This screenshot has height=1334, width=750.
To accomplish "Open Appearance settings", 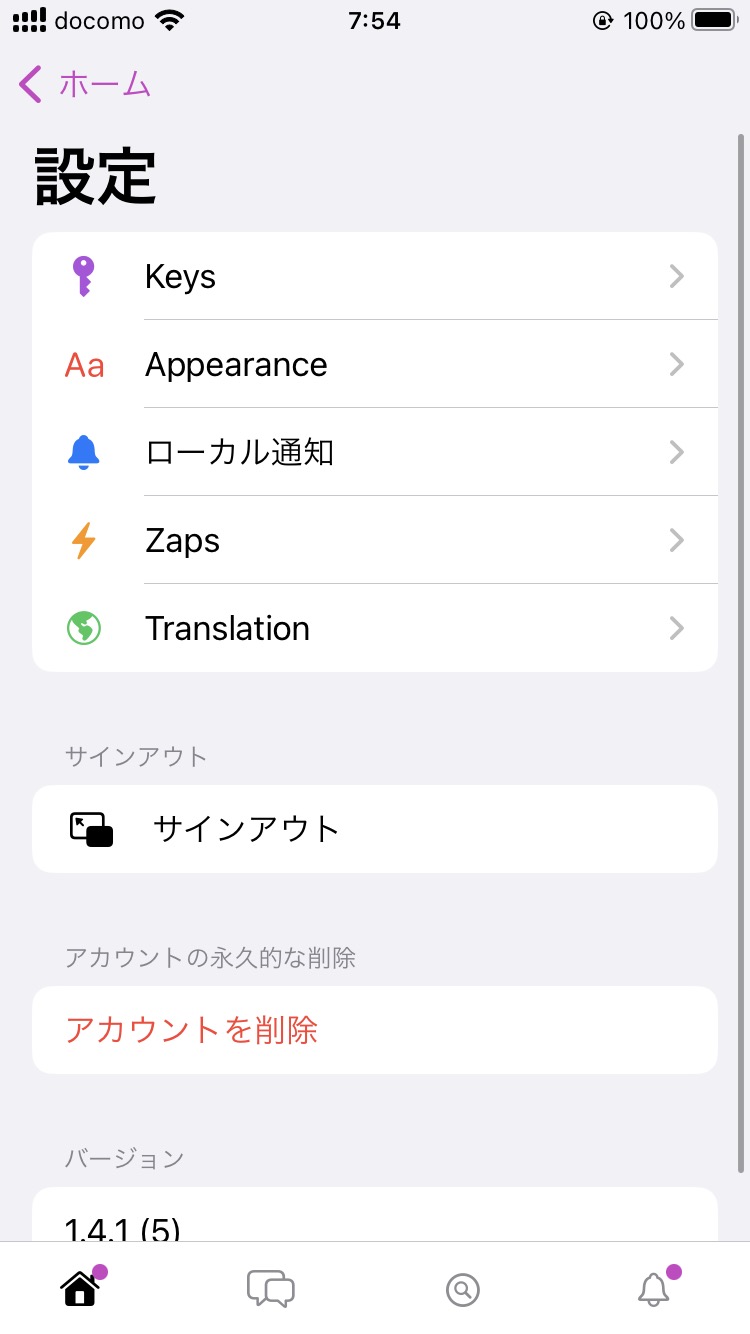I will pos(375,364).
